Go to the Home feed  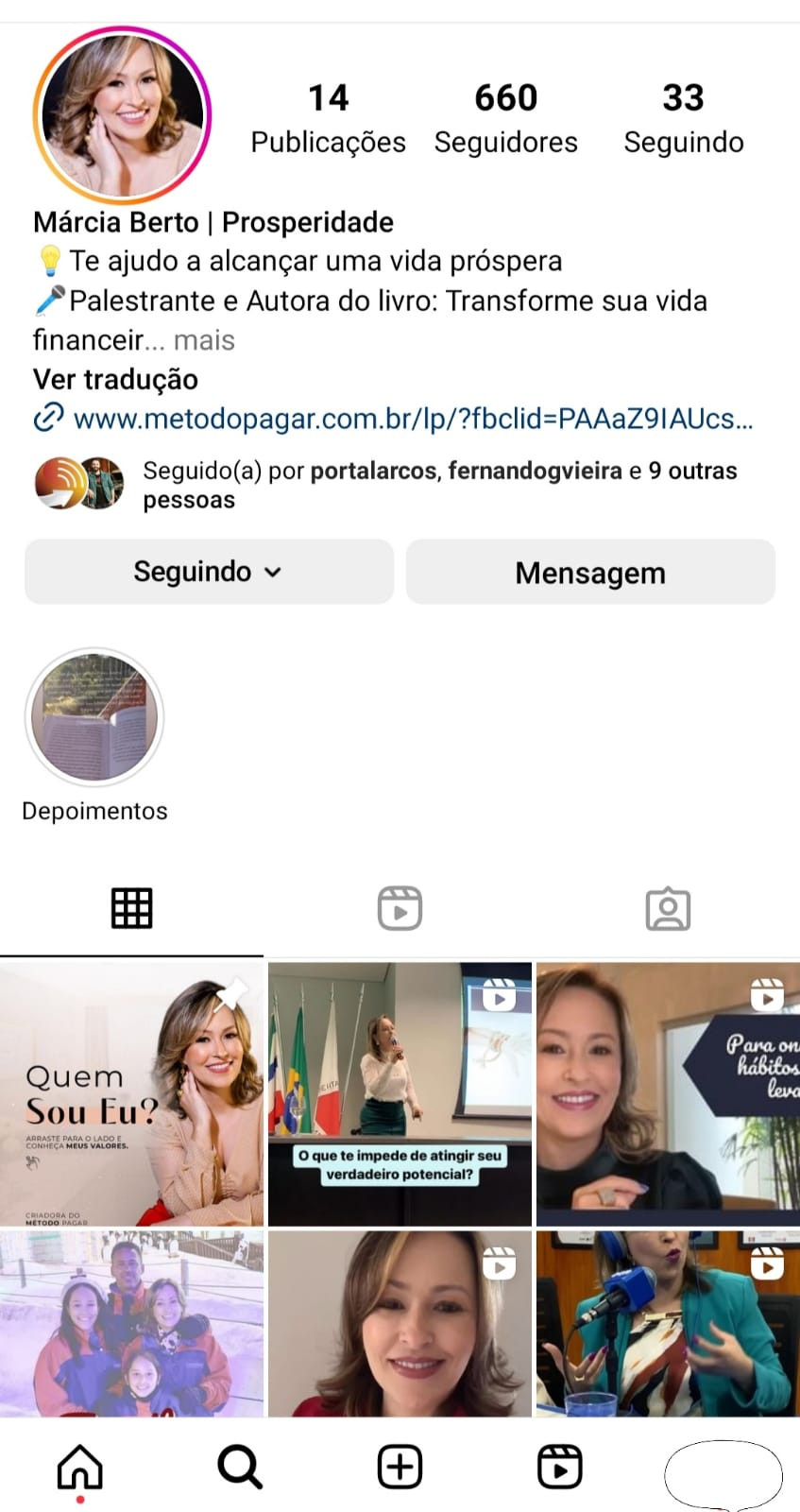80,1467
